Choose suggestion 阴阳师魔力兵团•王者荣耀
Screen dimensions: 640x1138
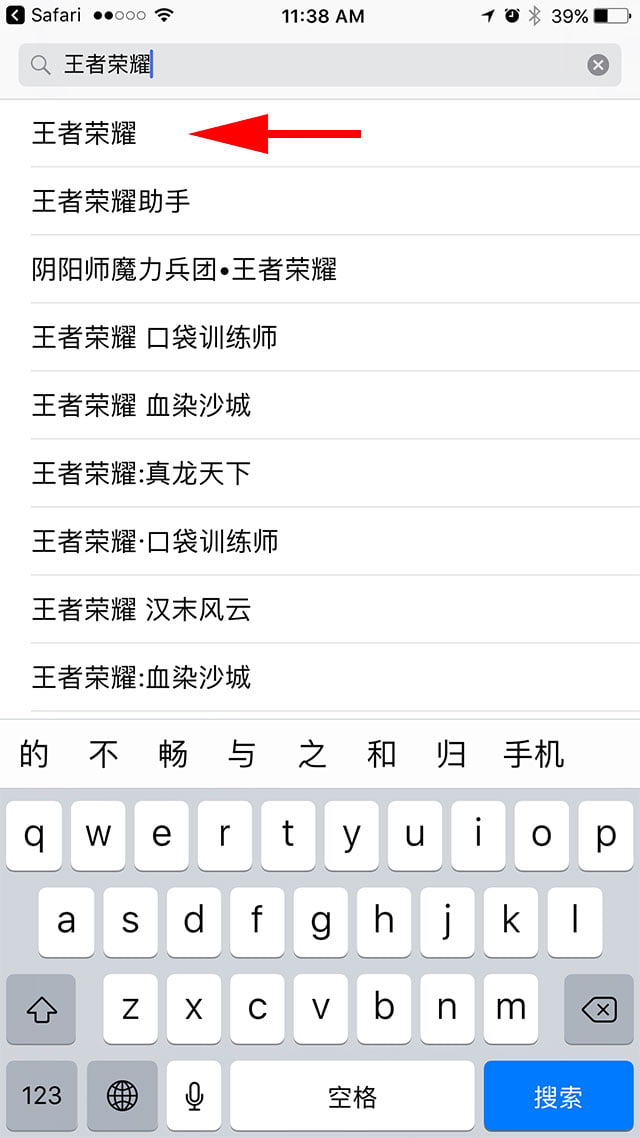[x=184, y=269]
